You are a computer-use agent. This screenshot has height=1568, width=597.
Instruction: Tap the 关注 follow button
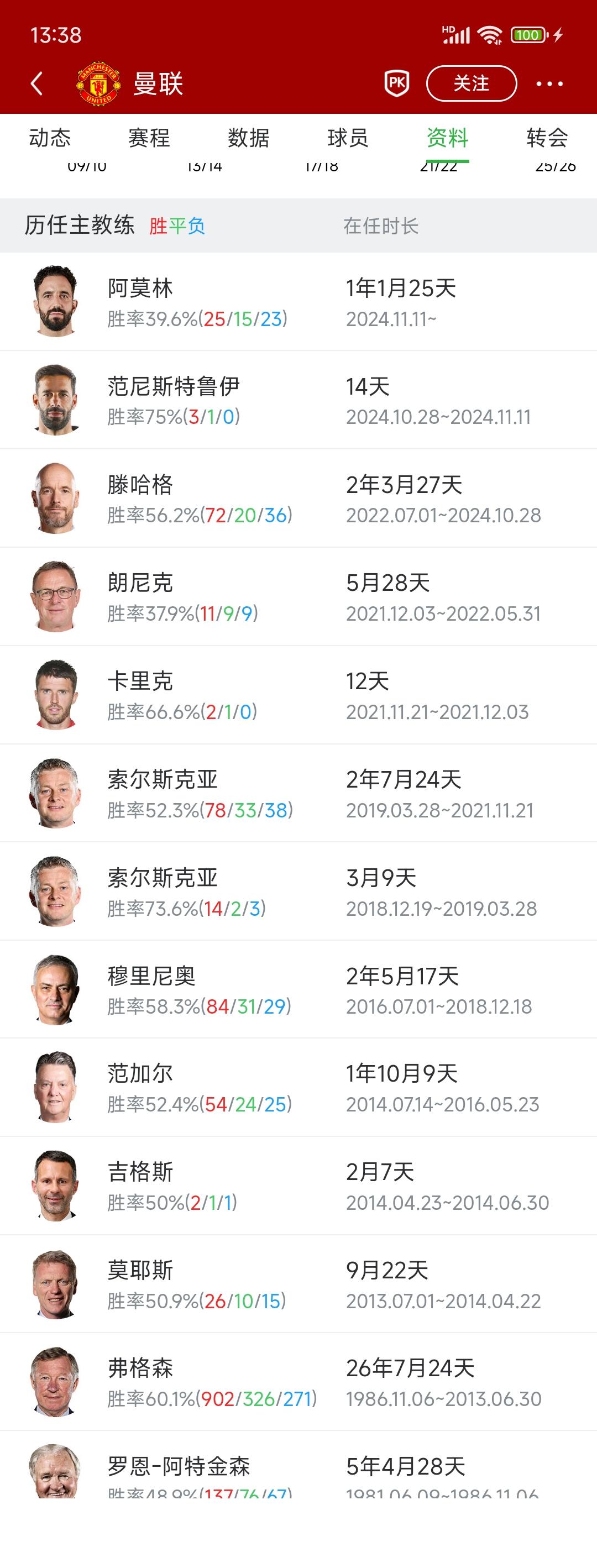[473, 84]
